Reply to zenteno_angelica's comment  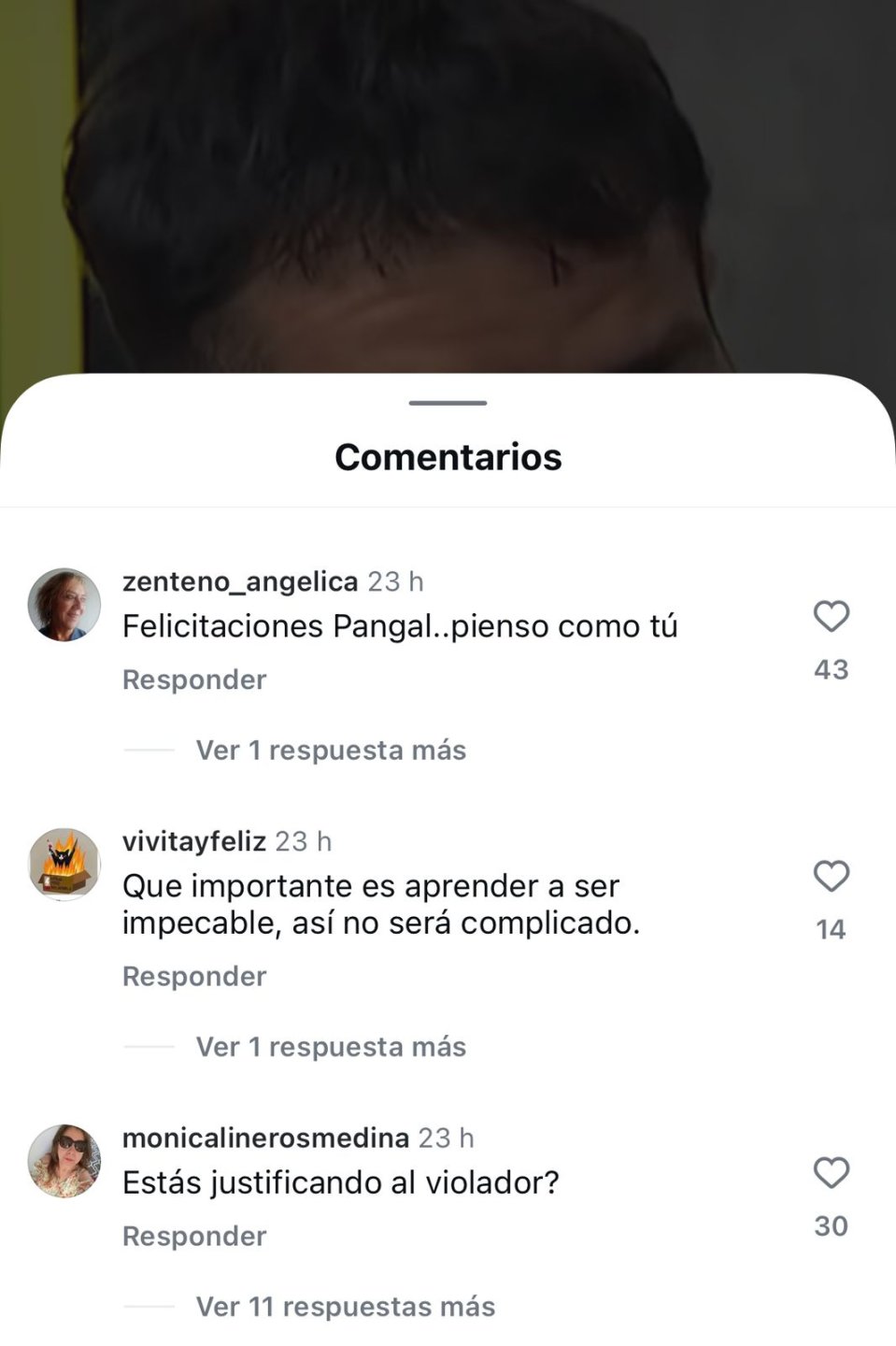(x=194, y=680)
